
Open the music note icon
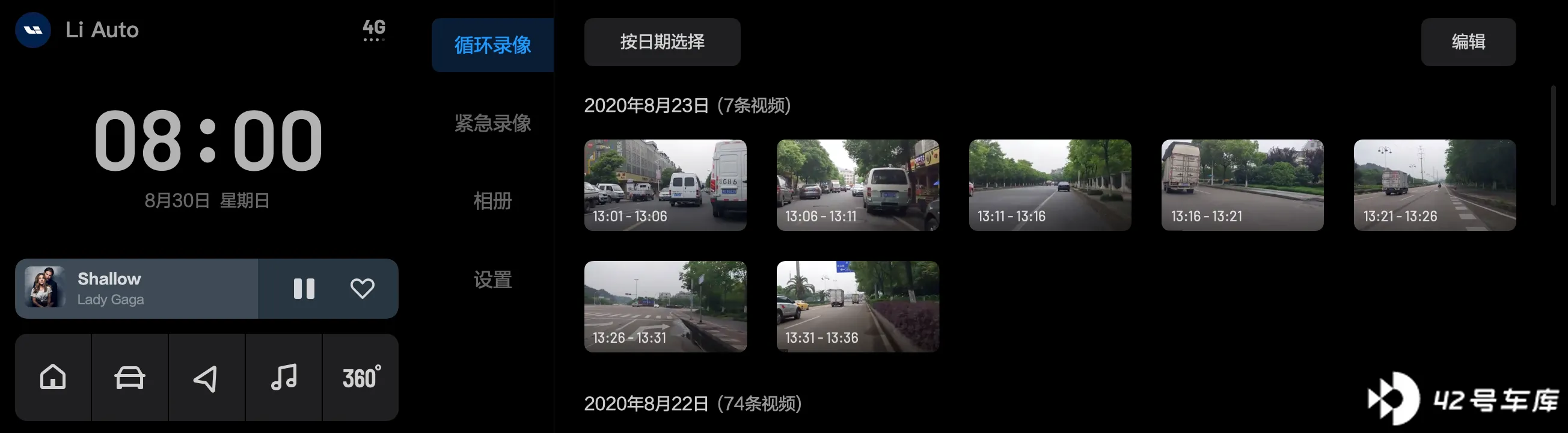coord(284,378)
